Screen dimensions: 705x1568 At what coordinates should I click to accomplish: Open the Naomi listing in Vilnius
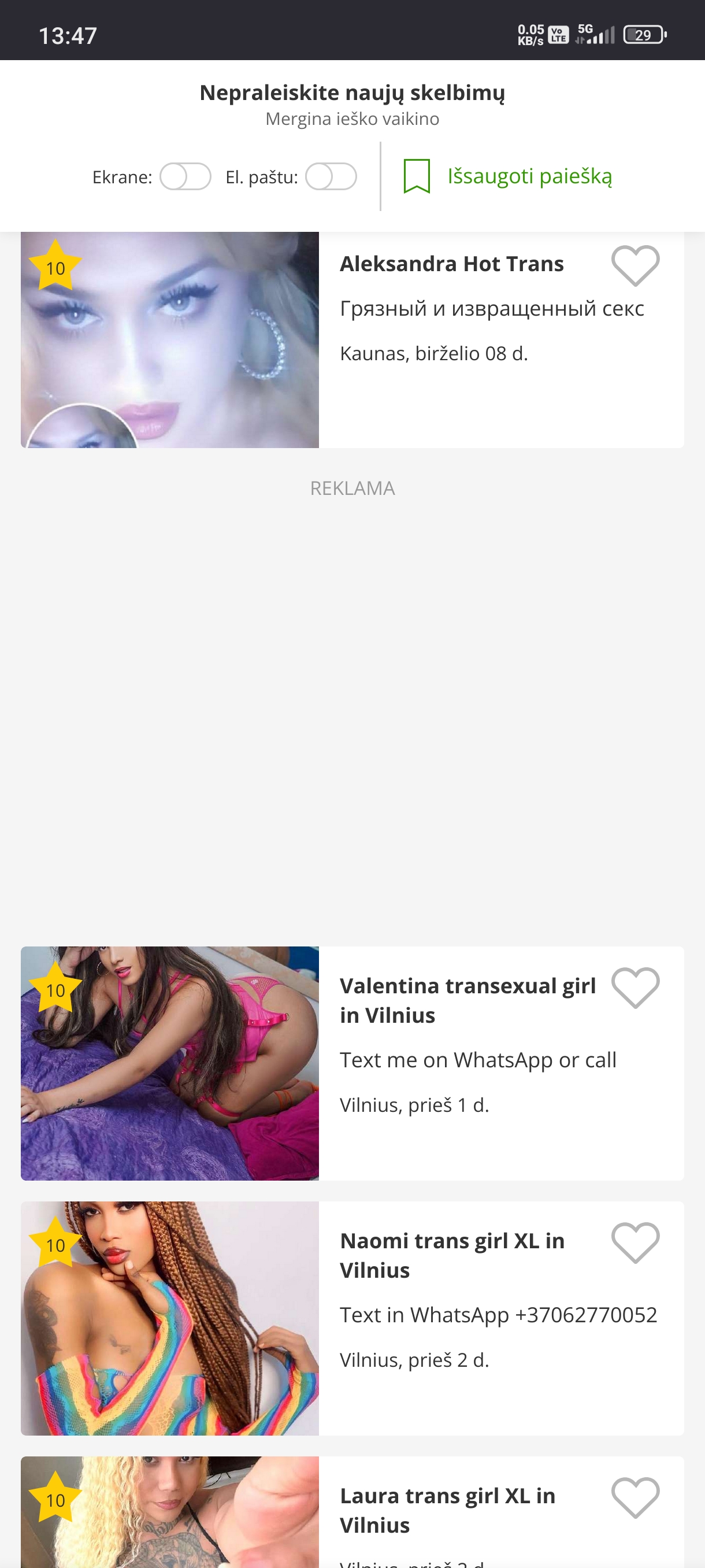coord(452,1255)
